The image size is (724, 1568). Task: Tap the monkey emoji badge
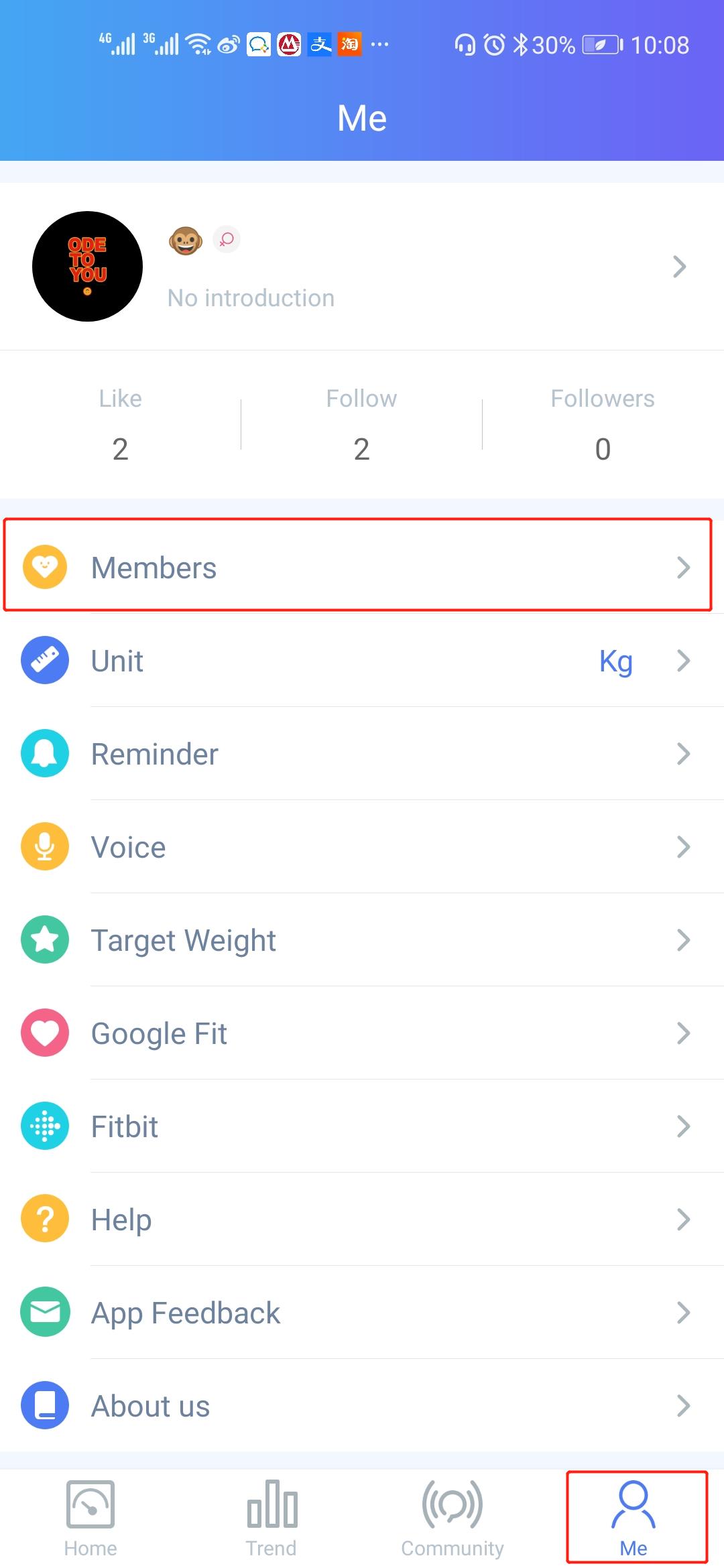pyautogui.click(x=186, y=239)
